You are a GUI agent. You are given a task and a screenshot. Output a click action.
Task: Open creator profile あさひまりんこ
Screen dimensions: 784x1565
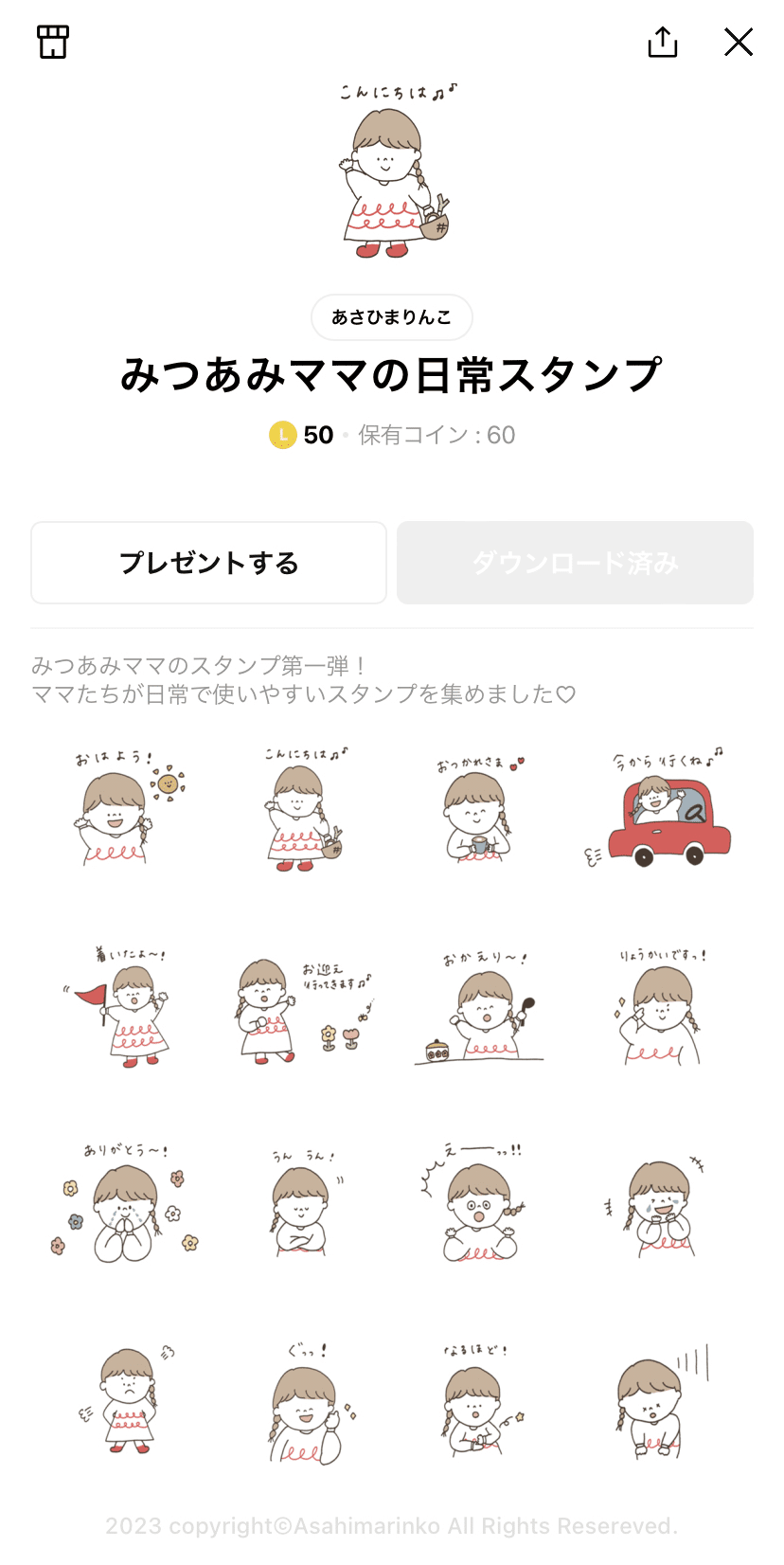(x=391, y=317)
